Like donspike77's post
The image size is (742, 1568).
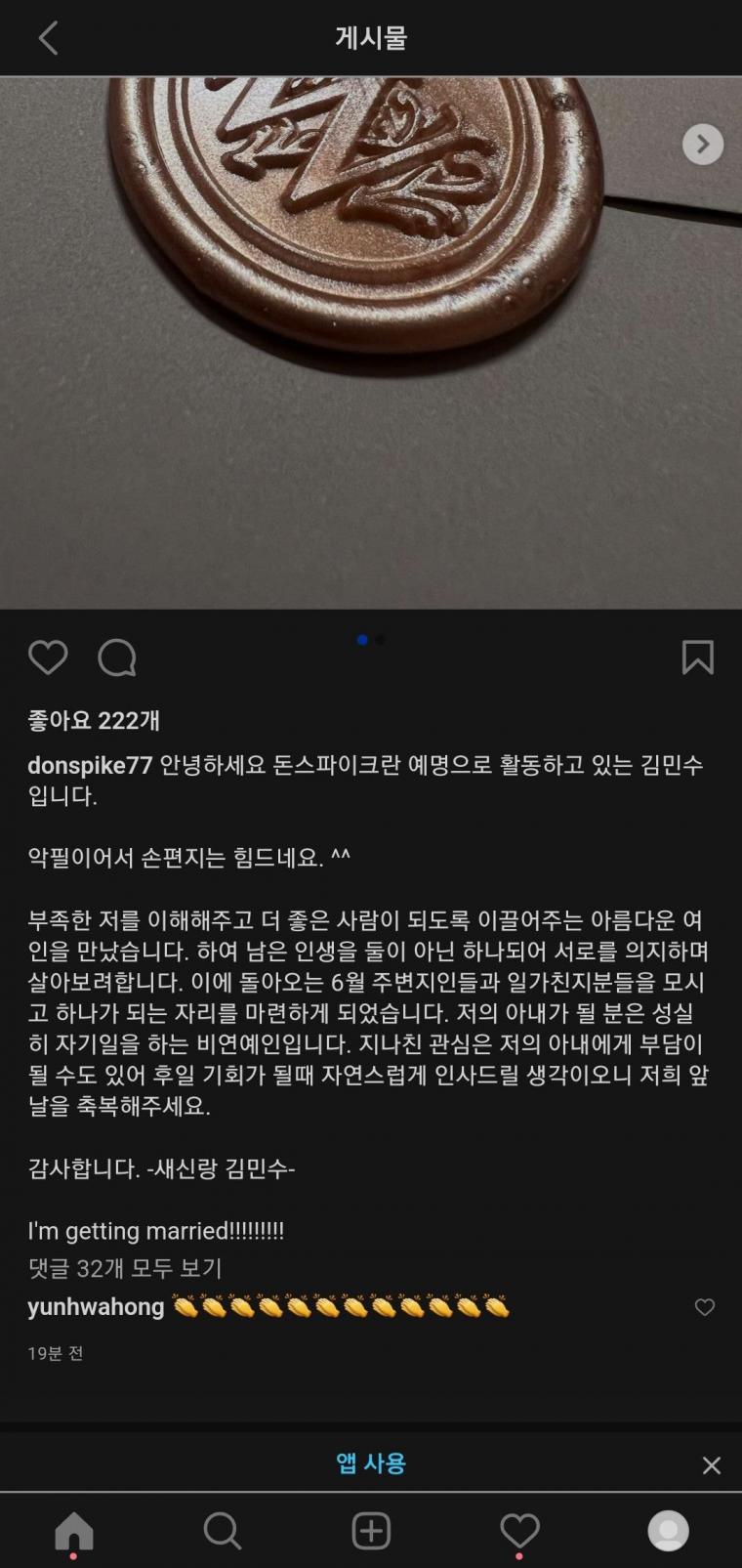(48, 657)
